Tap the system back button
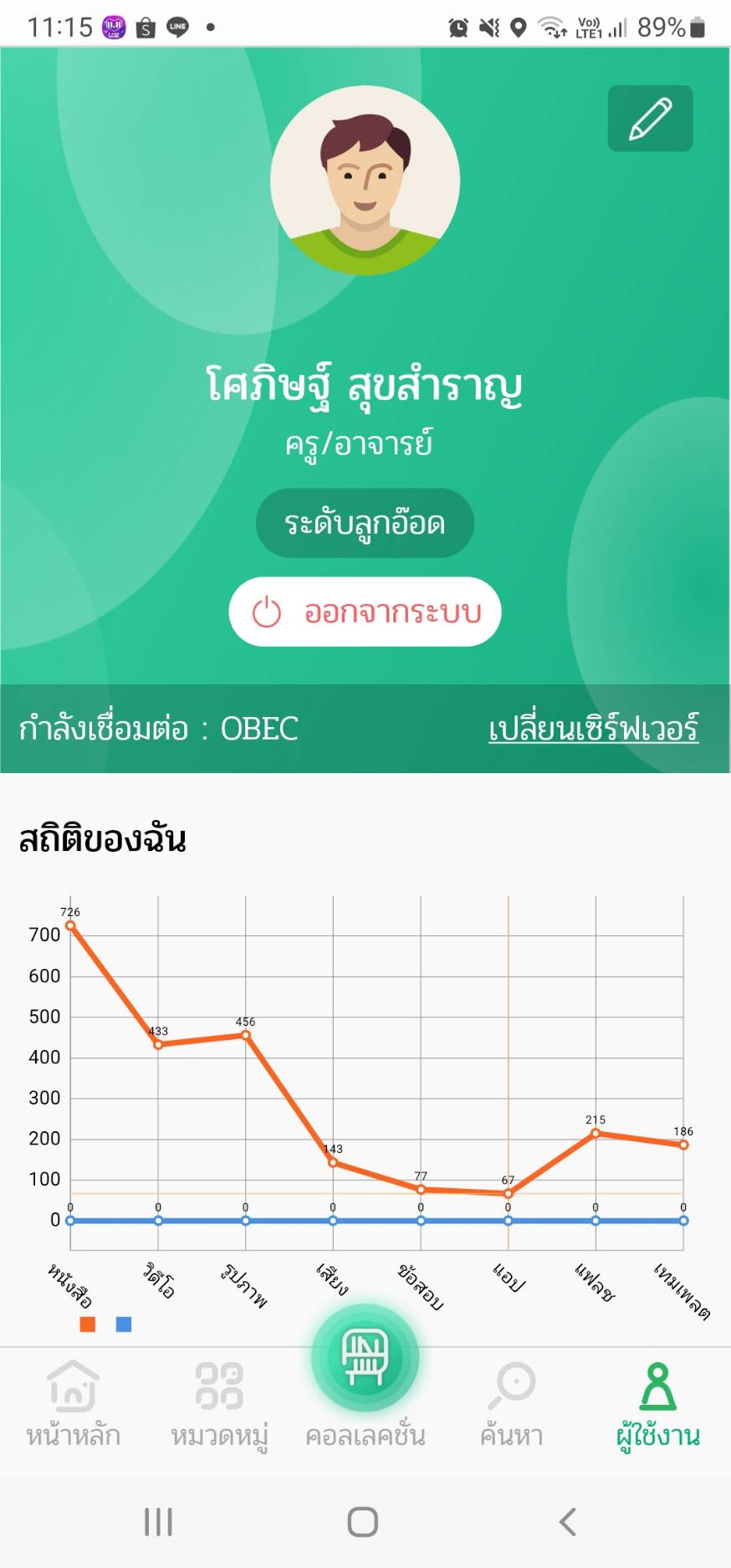 pos(568,1522)
